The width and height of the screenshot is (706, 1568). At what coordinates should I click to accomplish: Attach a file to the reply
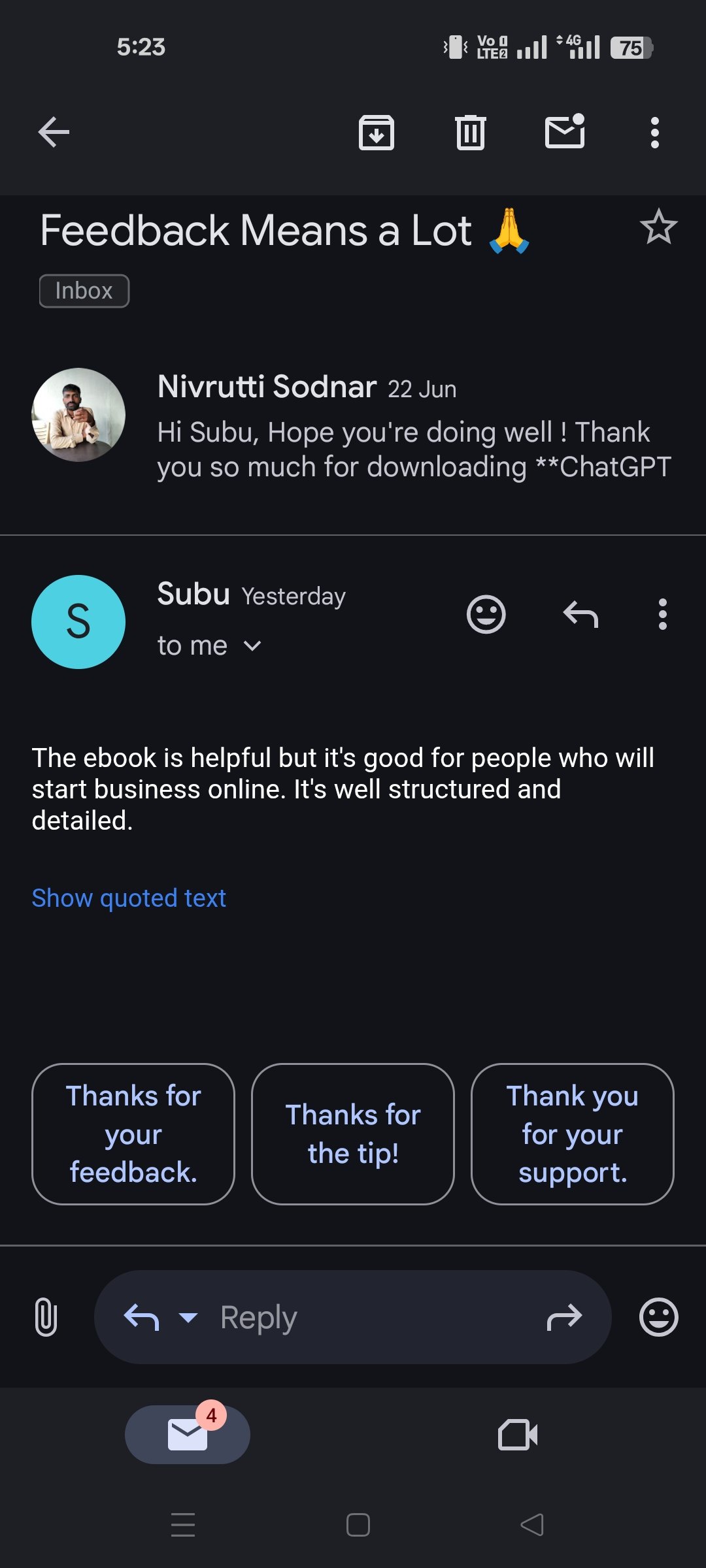click(46, 1317)
